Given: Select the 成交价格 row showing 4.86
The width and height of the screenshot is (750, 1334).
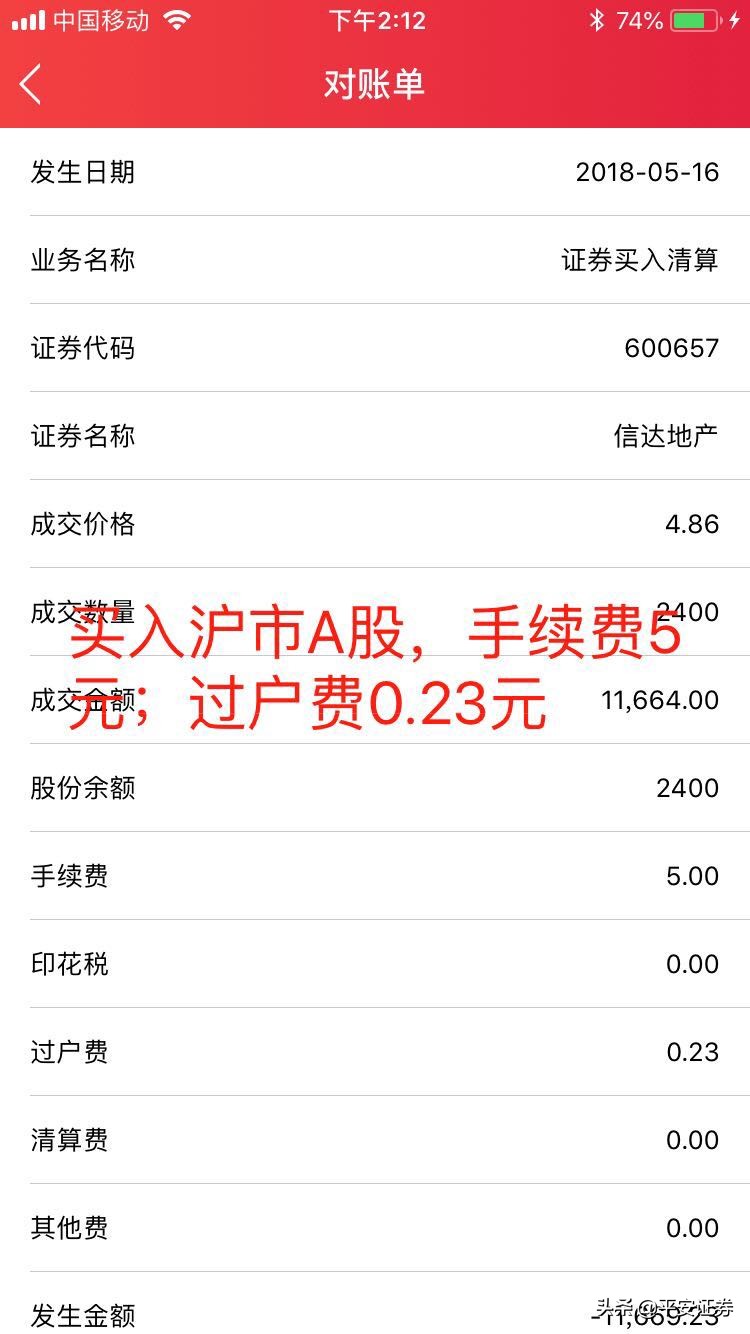Looking at the screenshot, I should pos(374,524).
